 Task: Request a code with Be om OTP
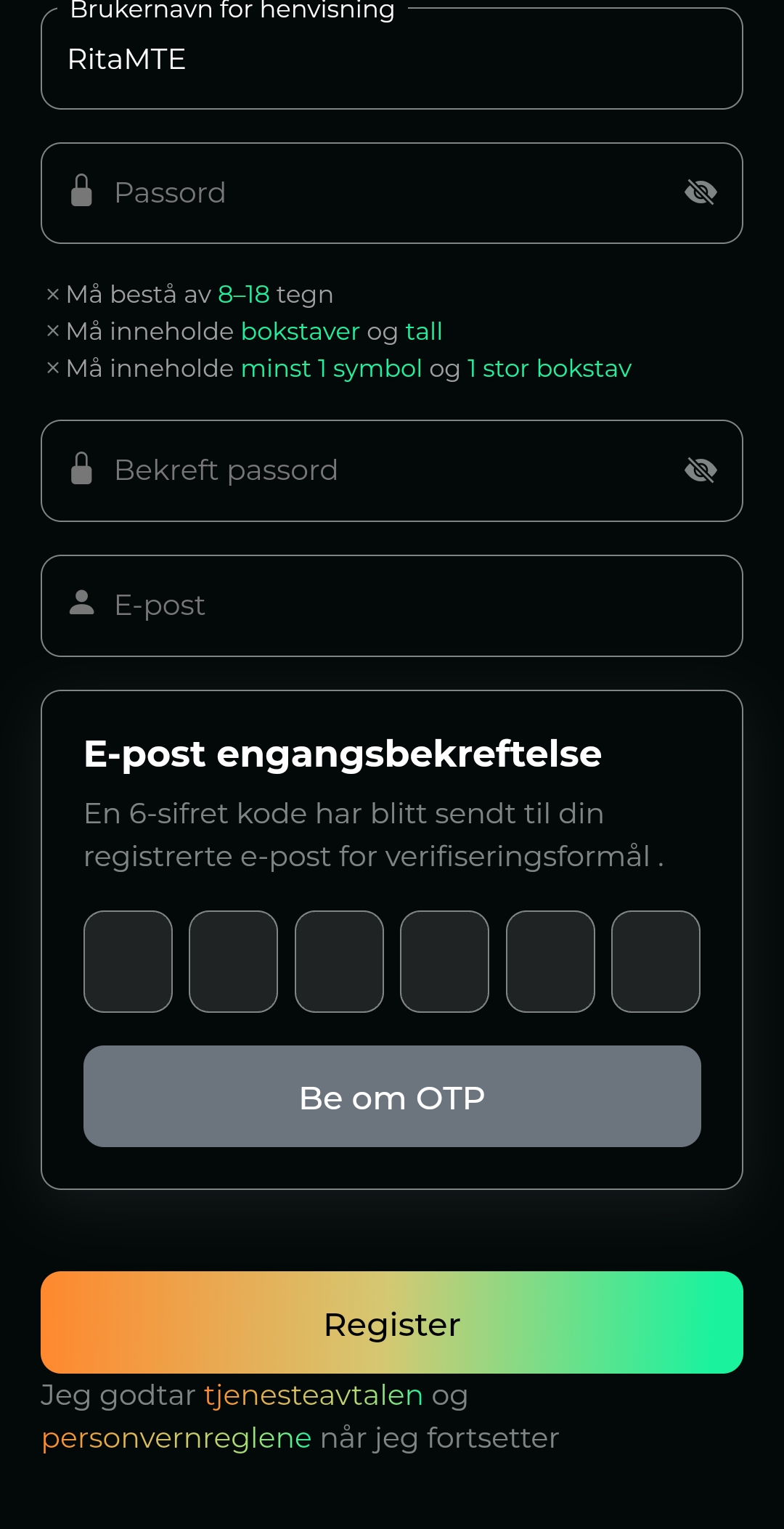(x=392, y=1096)
